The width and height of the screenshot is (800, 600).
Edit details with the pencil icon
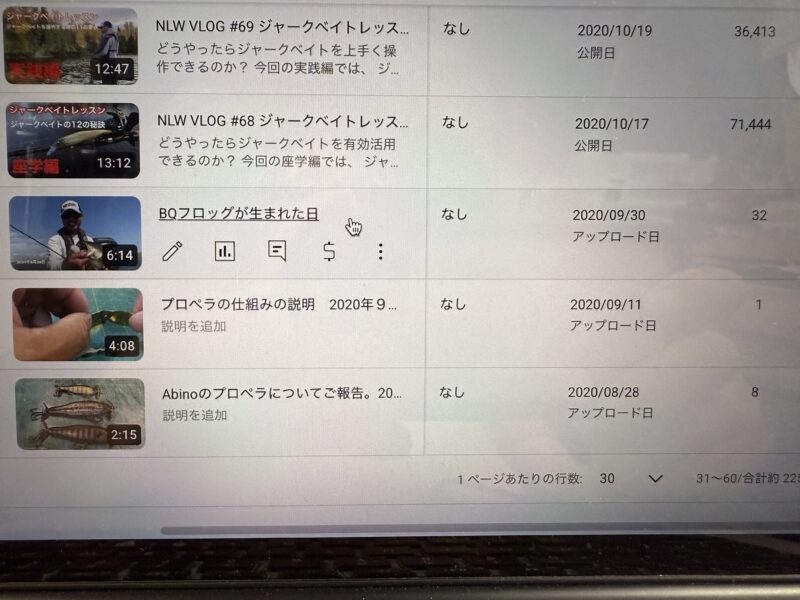pyautogui.click(x=172, y=251)
